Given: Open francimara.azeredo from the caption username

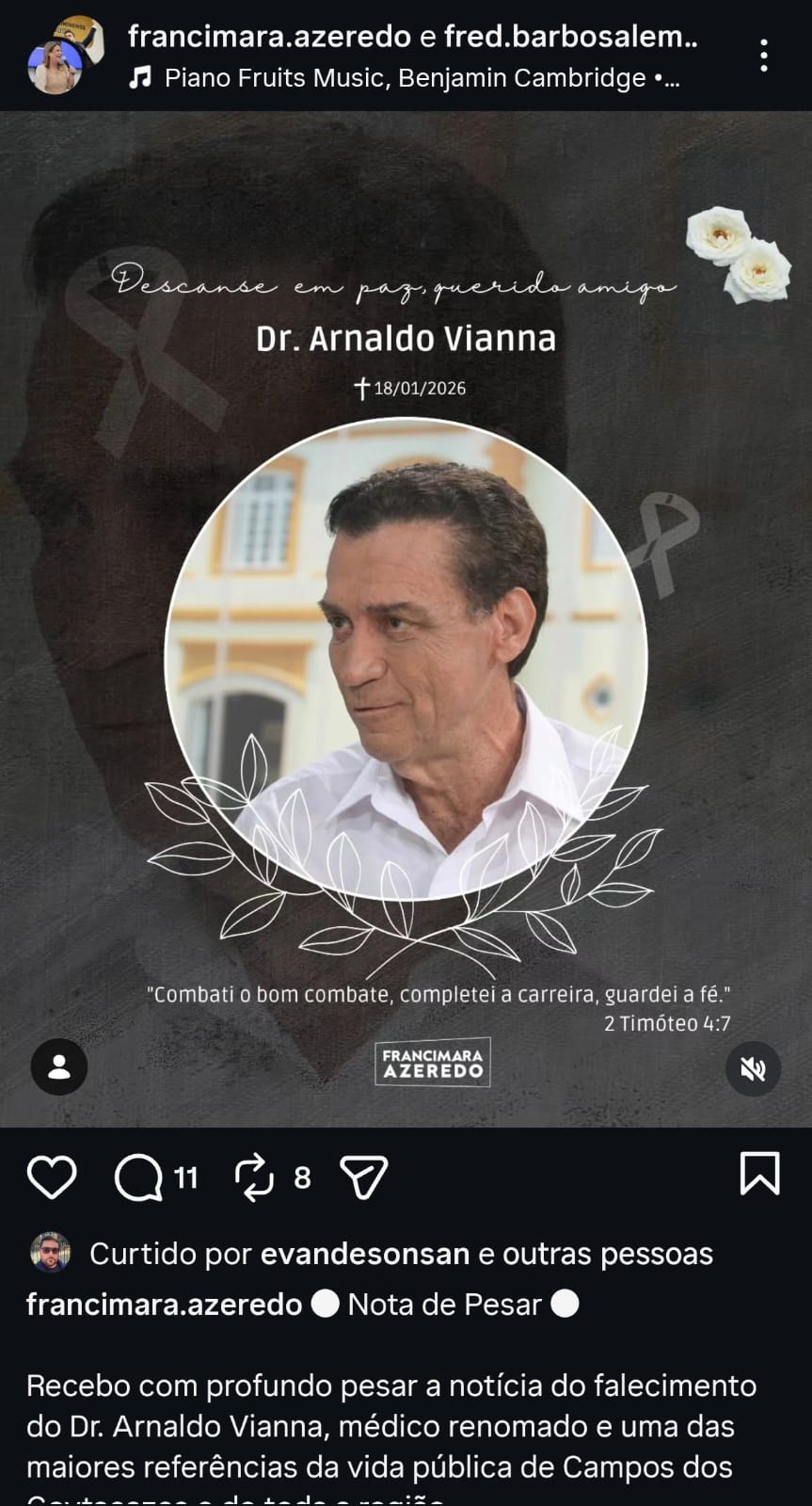Looking at the screenshot, I should [165, 1305].
